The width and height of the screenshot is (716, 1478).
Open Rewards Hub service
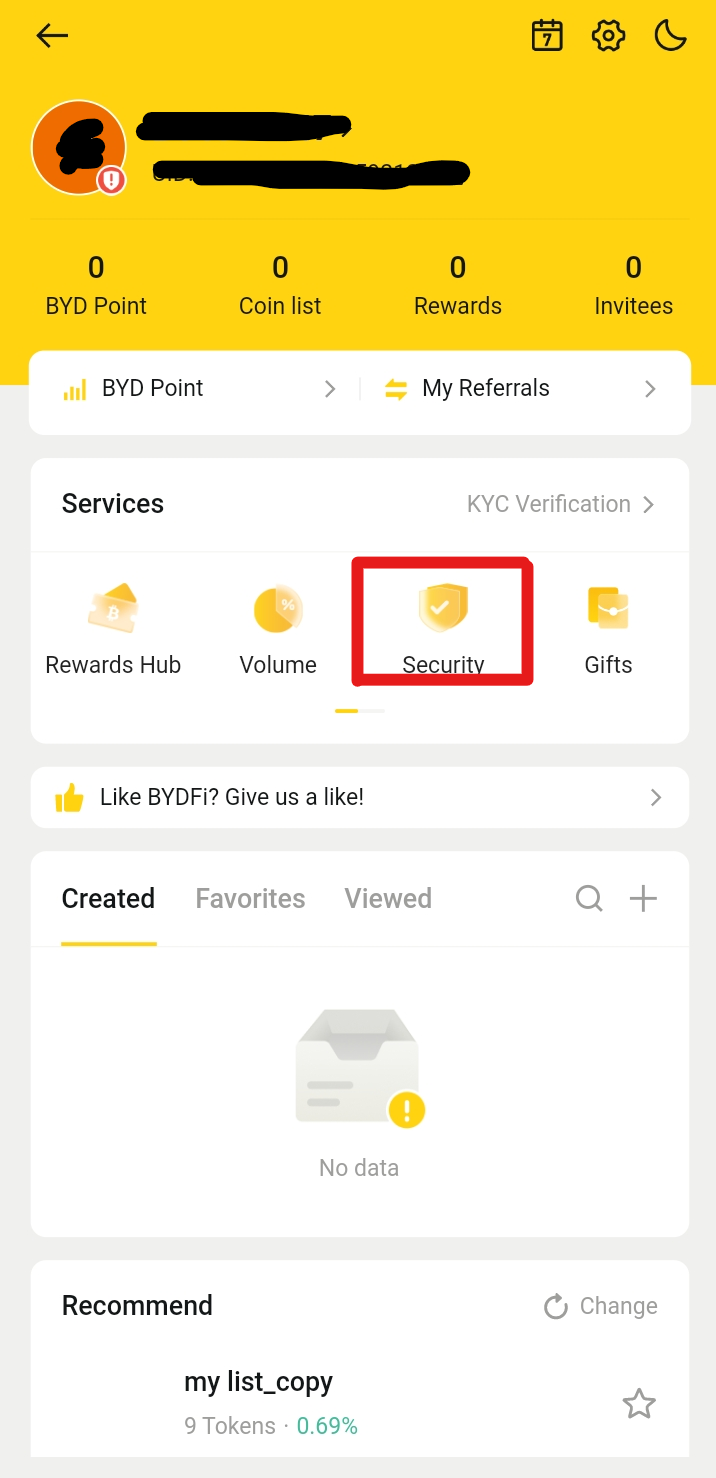[113, 630]
